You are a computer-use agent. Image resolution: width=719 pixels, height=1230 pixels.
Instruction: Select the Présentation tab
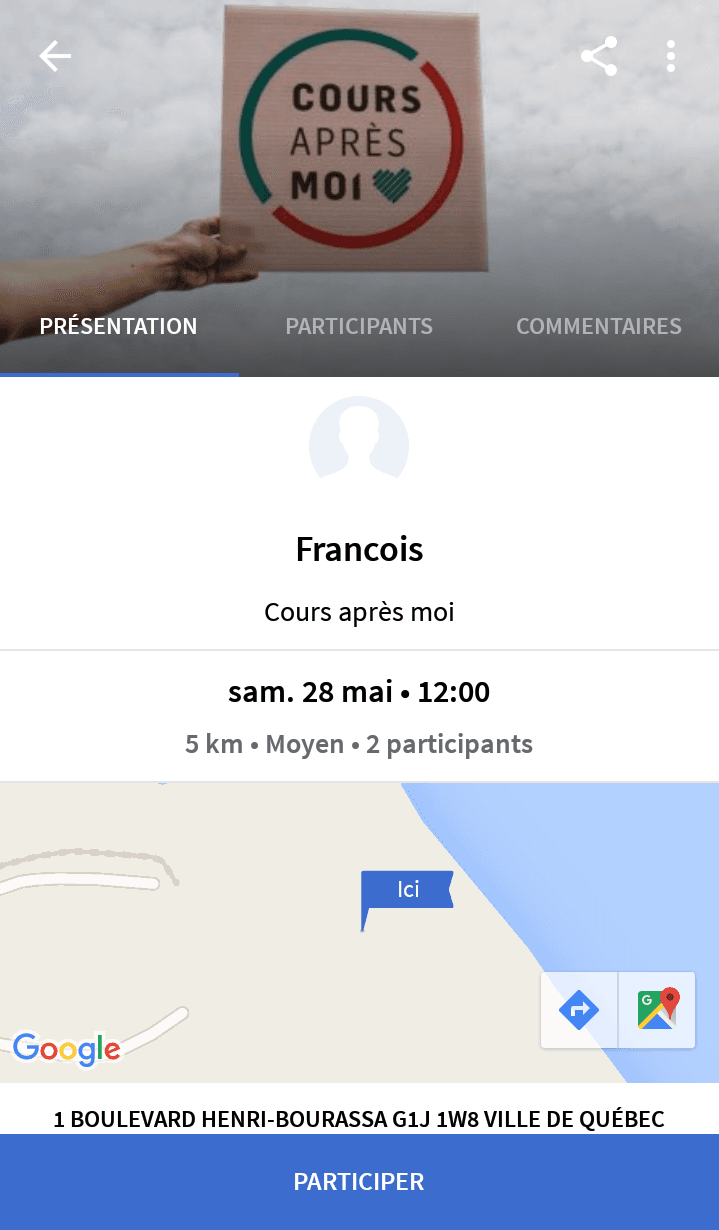pyautogui.click(x=118, y=326)
